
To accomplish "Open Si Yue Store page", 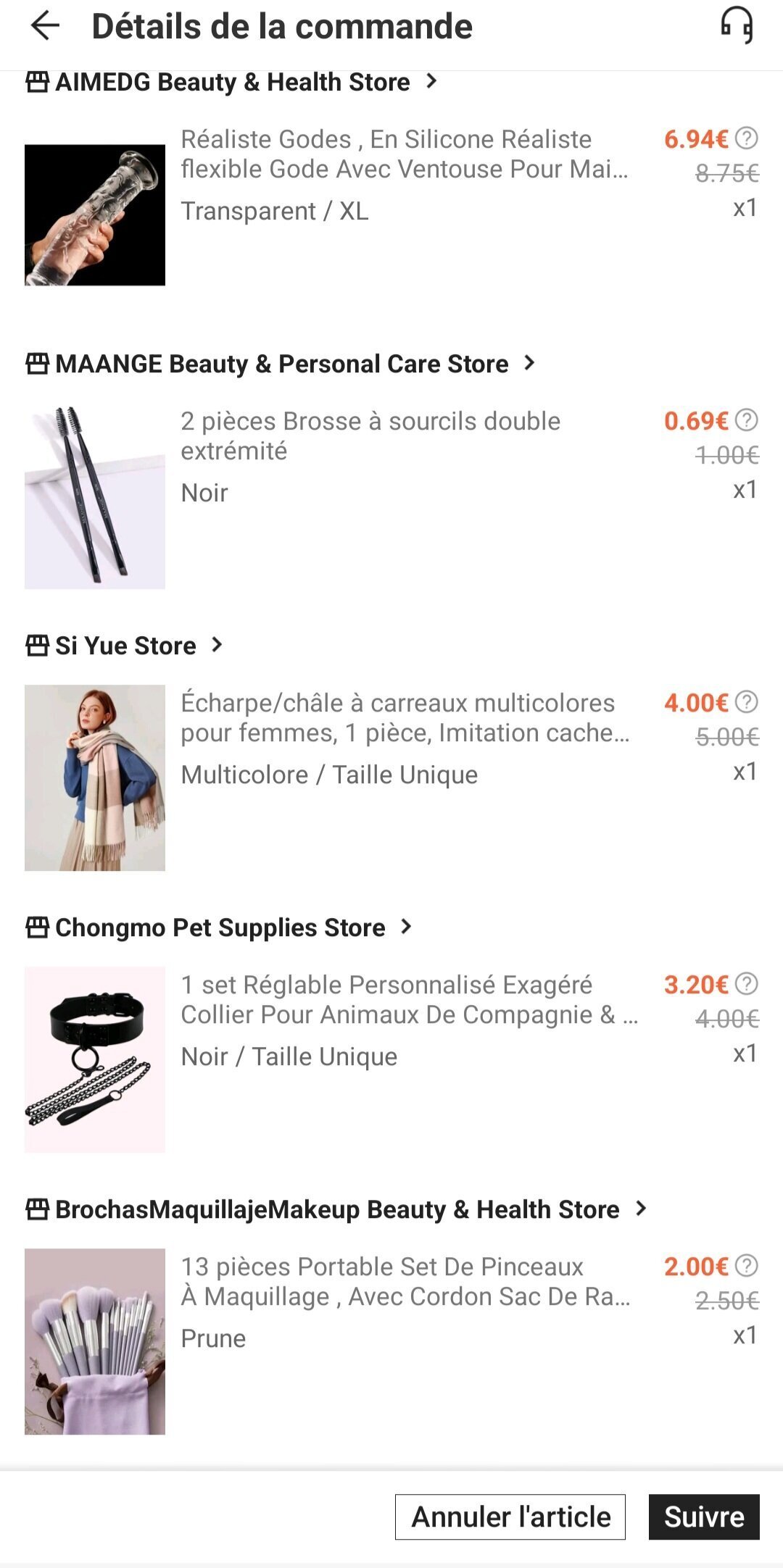I will (x=125, y=646).
